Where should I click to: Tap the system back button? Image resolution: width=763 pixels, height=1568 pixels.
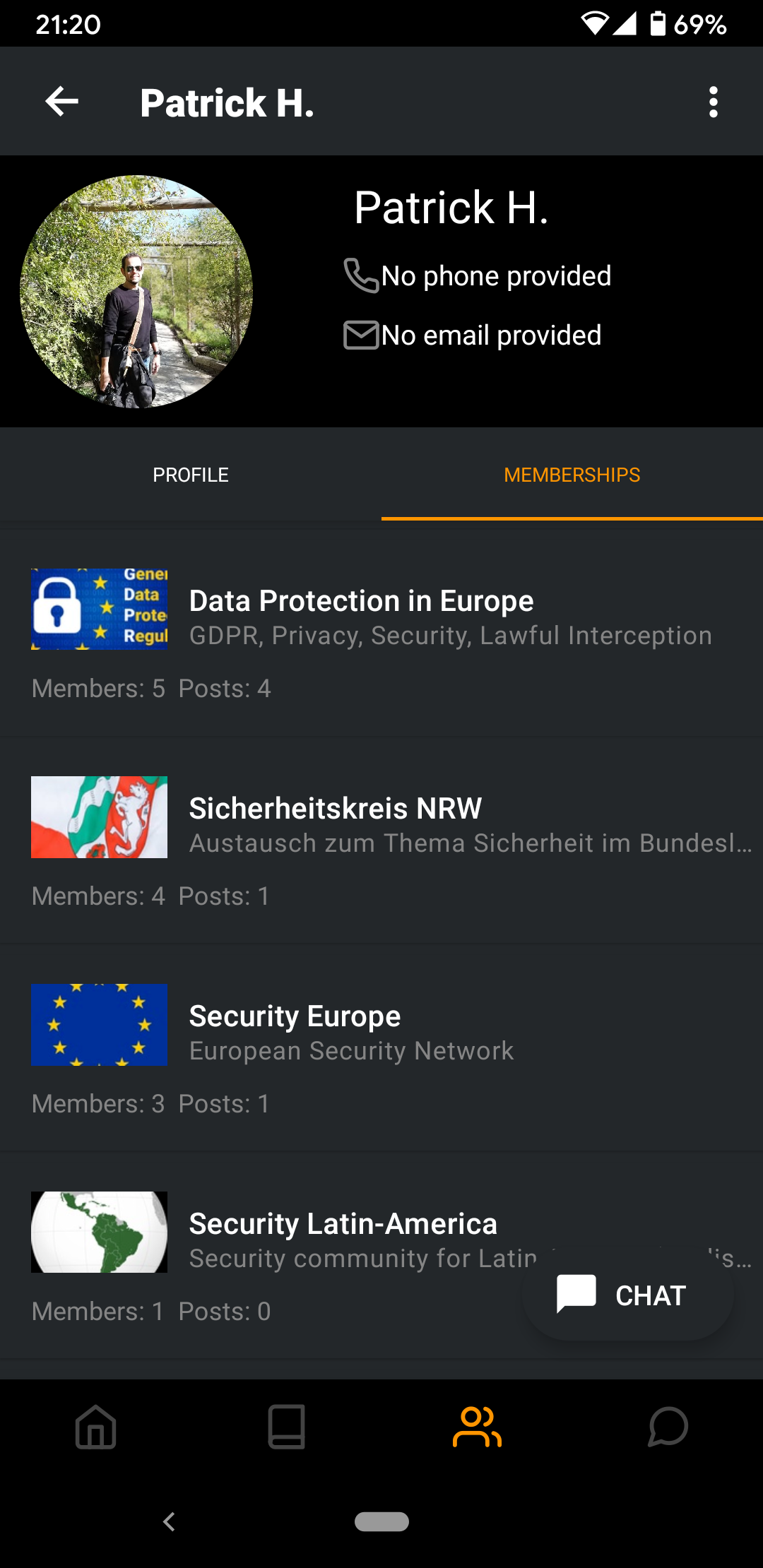pyautogui.click(x=169, y=1521)
